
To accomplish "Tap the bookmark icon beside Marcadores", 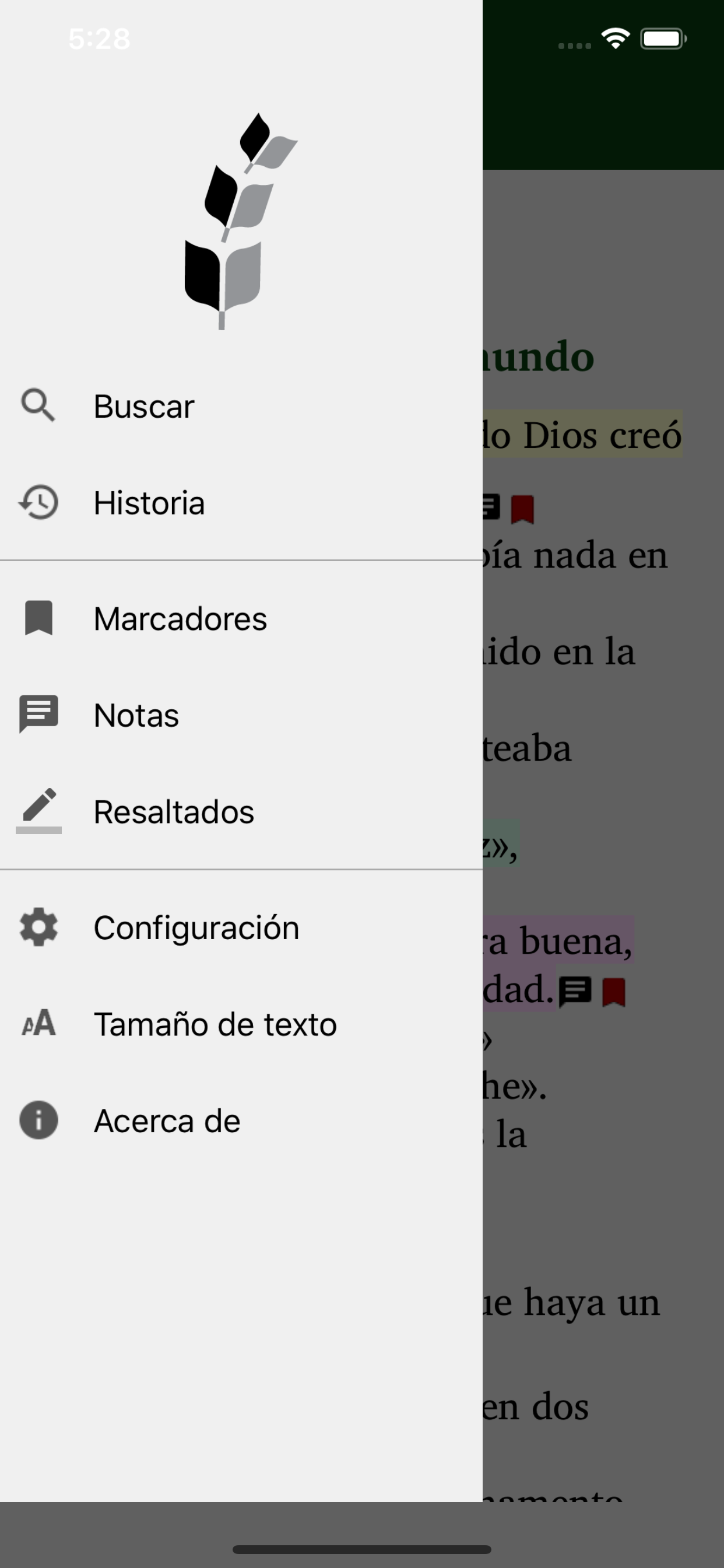I will tap(39, 618).
